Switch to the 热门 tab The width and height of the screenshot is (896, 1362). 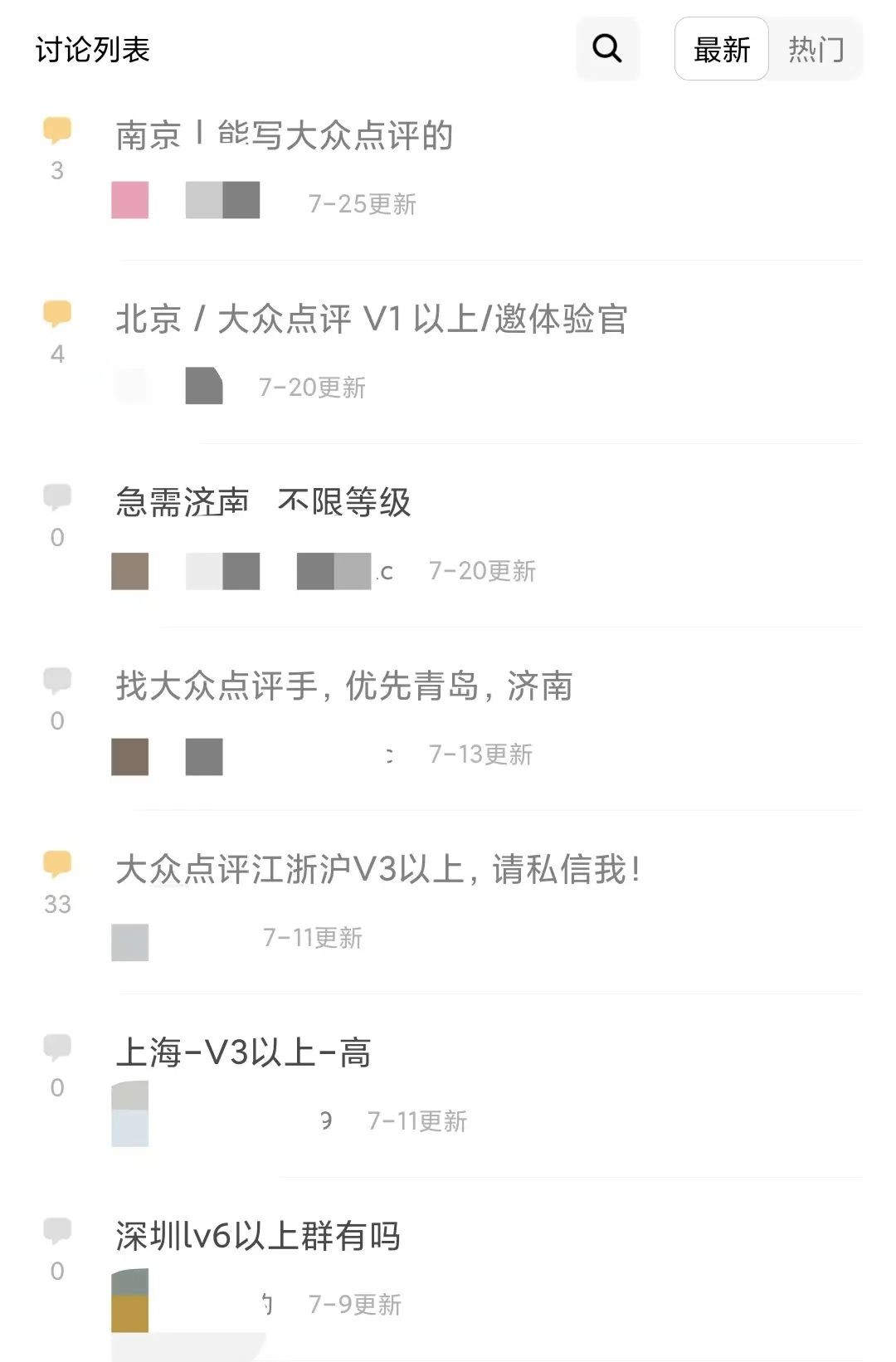(x=816, y=50)
